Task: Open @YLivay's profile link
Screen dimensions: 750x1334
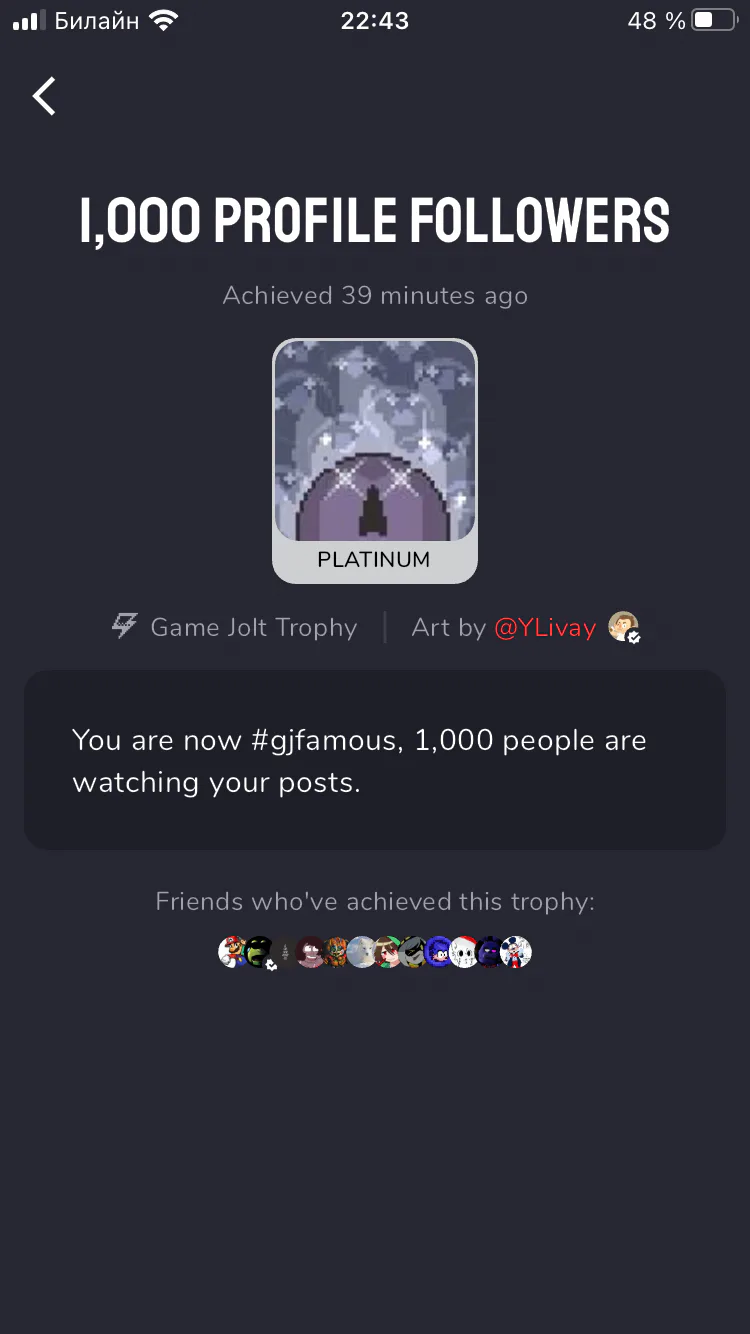Action: (x=545, y=628)
